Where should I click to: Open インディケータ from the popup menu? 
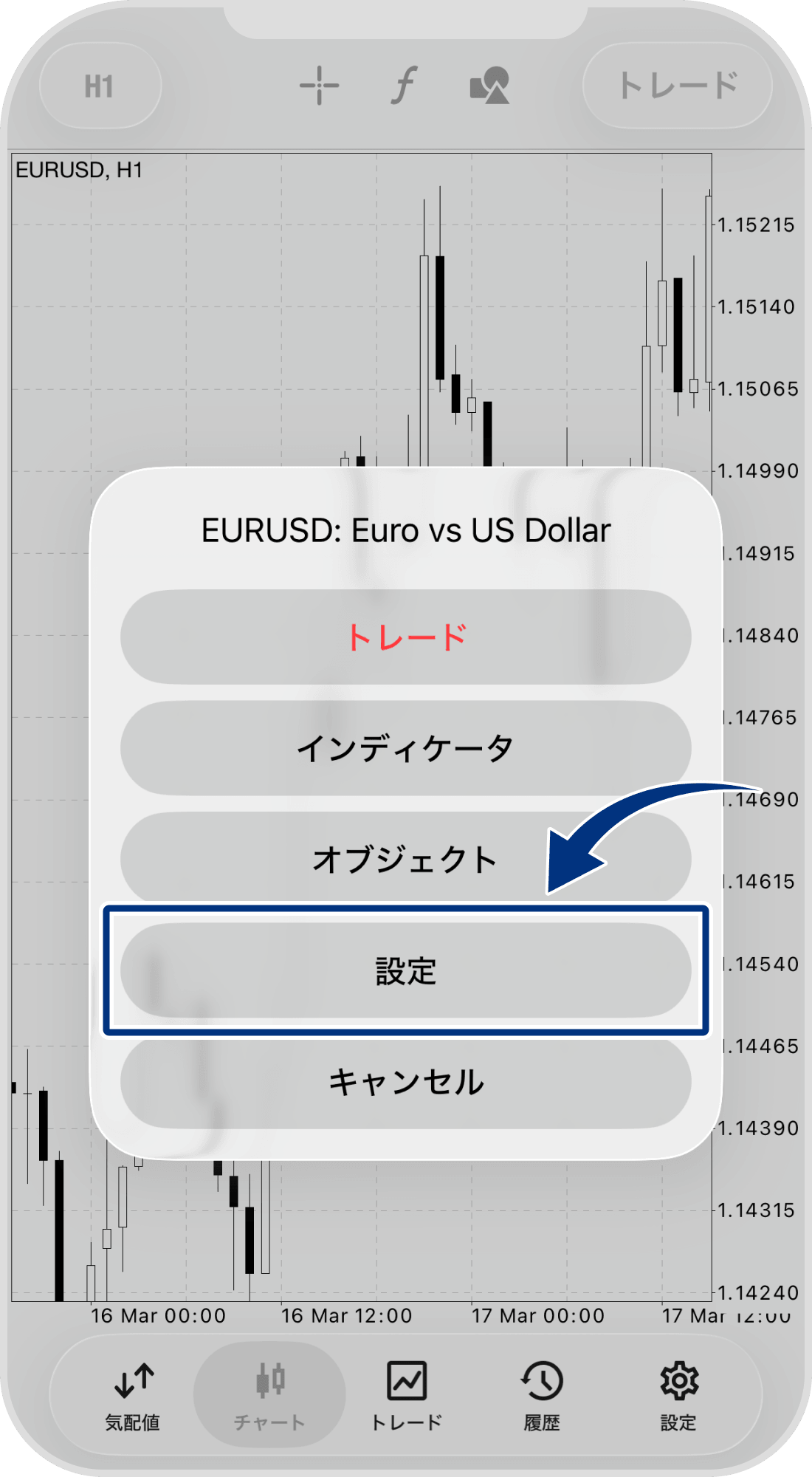coord(405,748)
